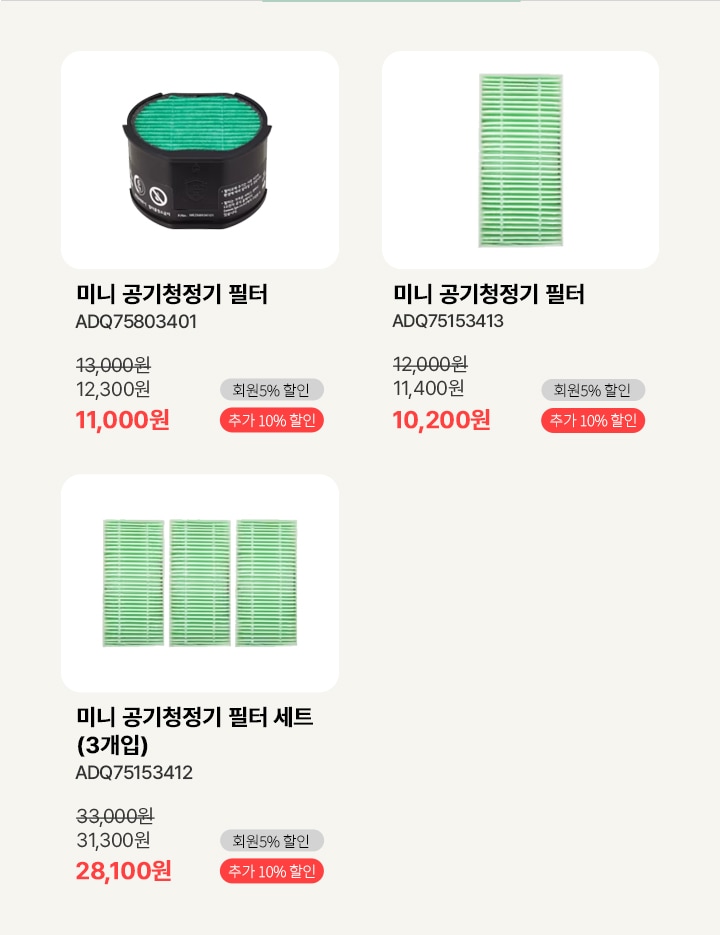Select the first 미니 공기청정기 필터 product title
Viewport: 720px width, 935px height.
174,295
